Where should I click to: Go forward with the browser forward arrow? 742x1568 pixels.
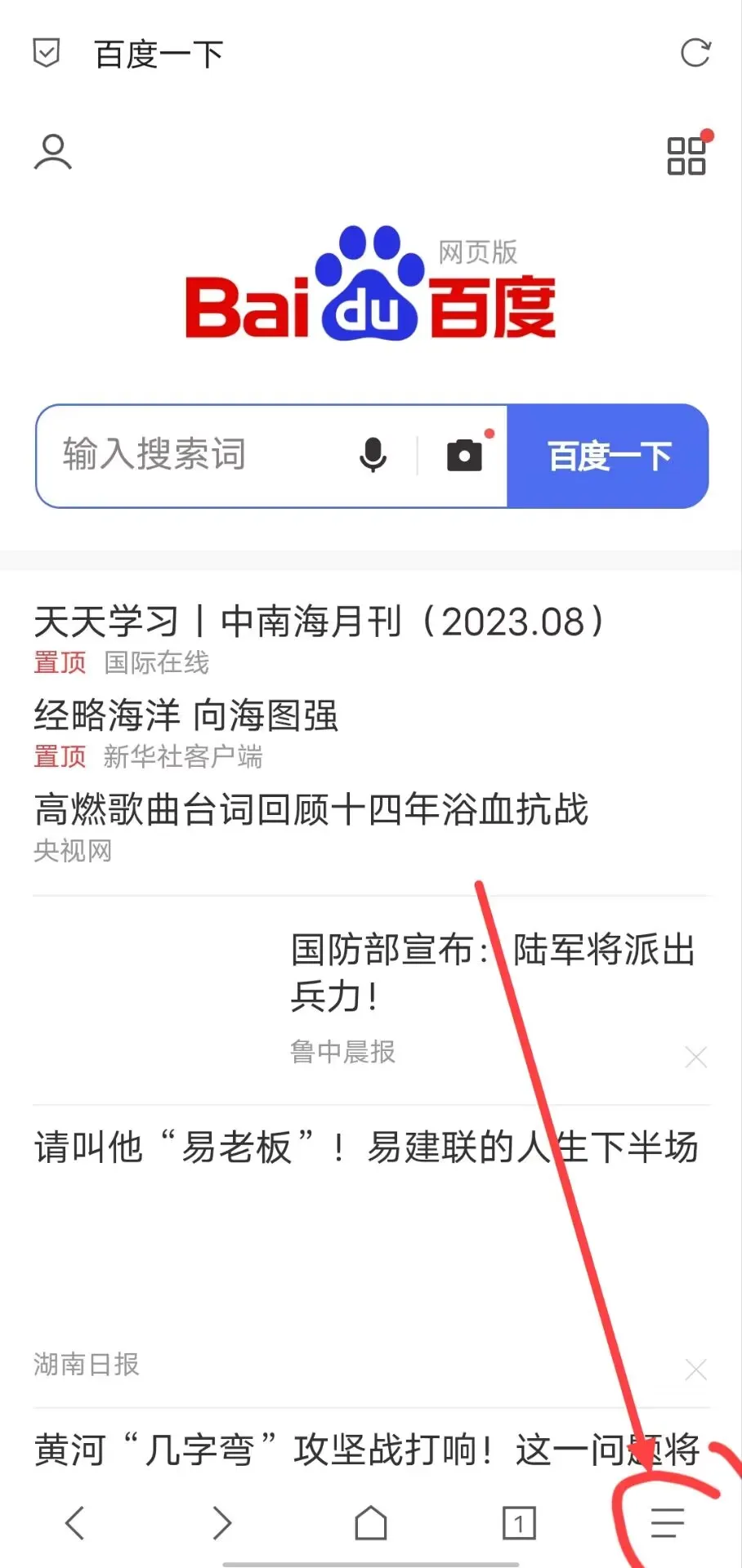coord(222,1523)
